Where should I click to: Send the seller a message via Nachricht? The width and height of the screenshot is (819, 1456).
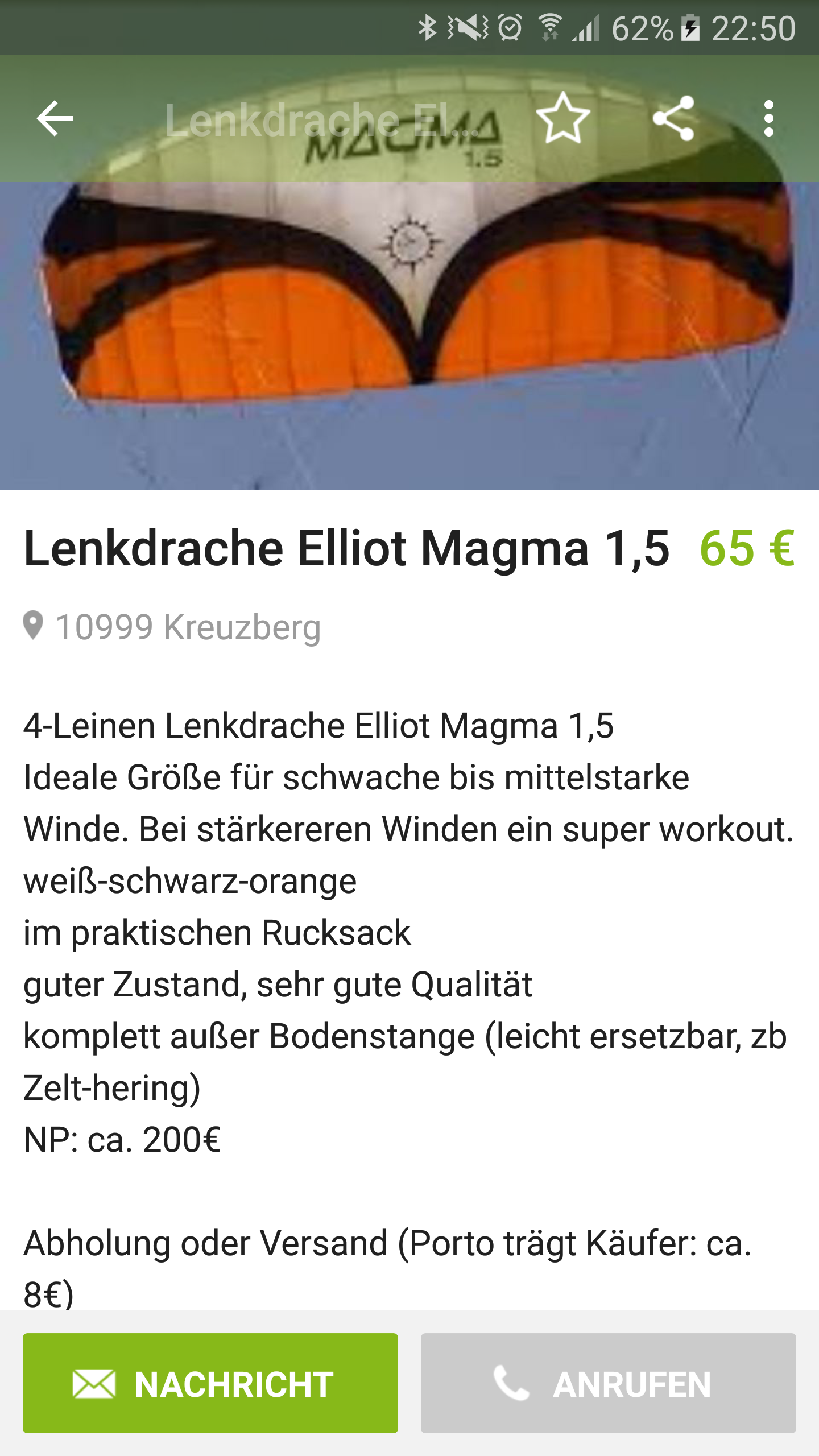click(x=210, y=1383)
